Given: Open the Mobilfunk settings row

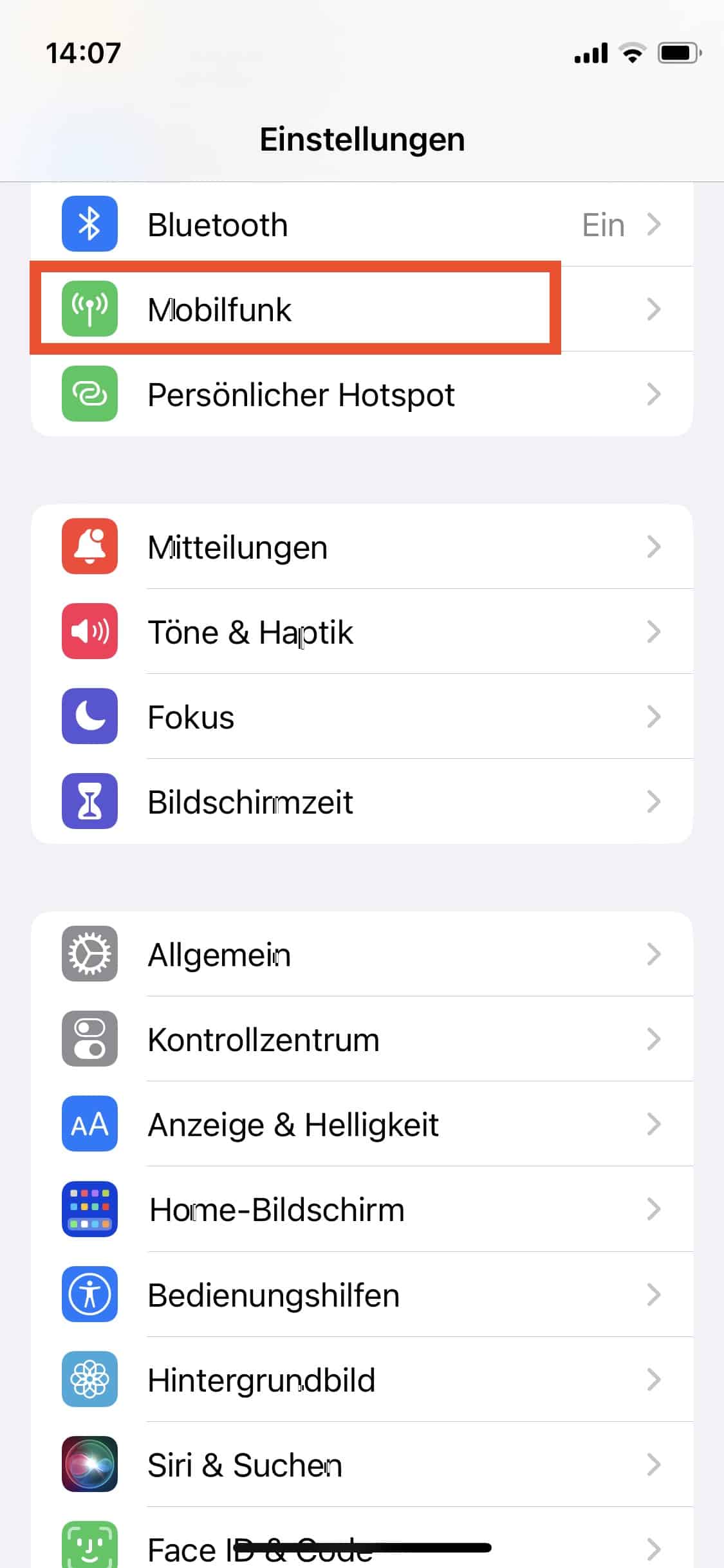Looking at the screenshot, I should coord(360,310).
